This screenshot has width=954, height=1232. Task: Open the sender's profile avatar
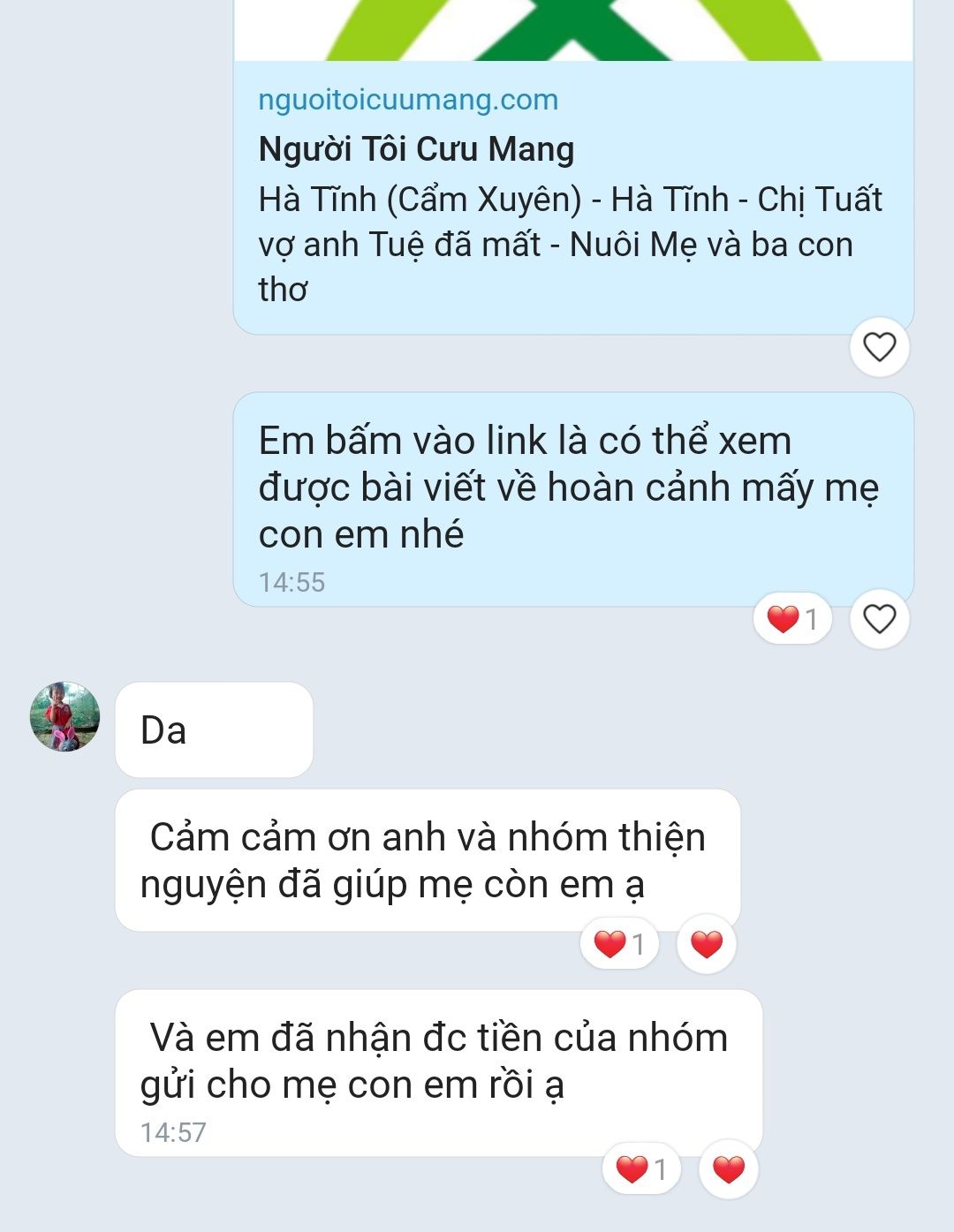tap(64, 716)
